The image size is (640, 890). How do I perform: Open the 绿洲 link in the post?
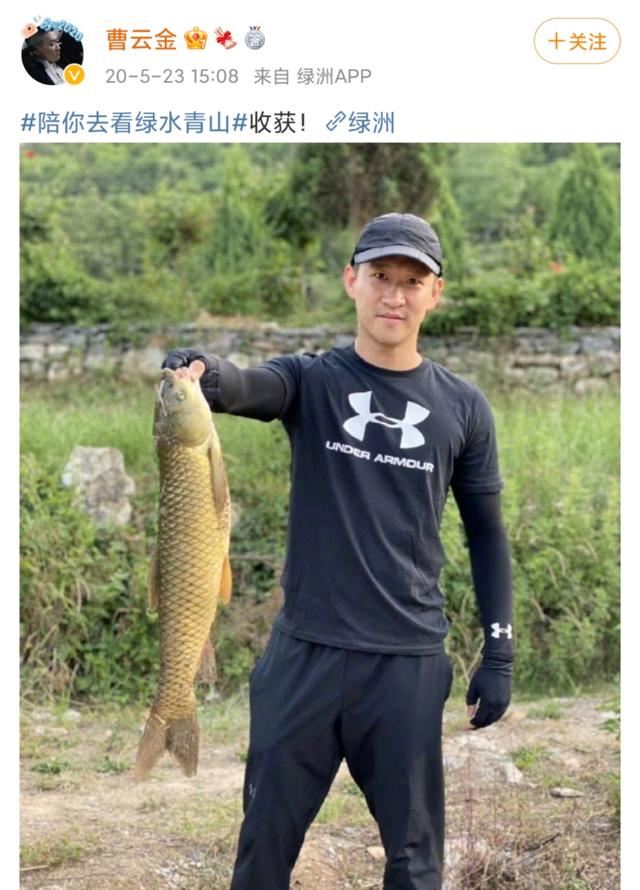[x=361, y=123]
